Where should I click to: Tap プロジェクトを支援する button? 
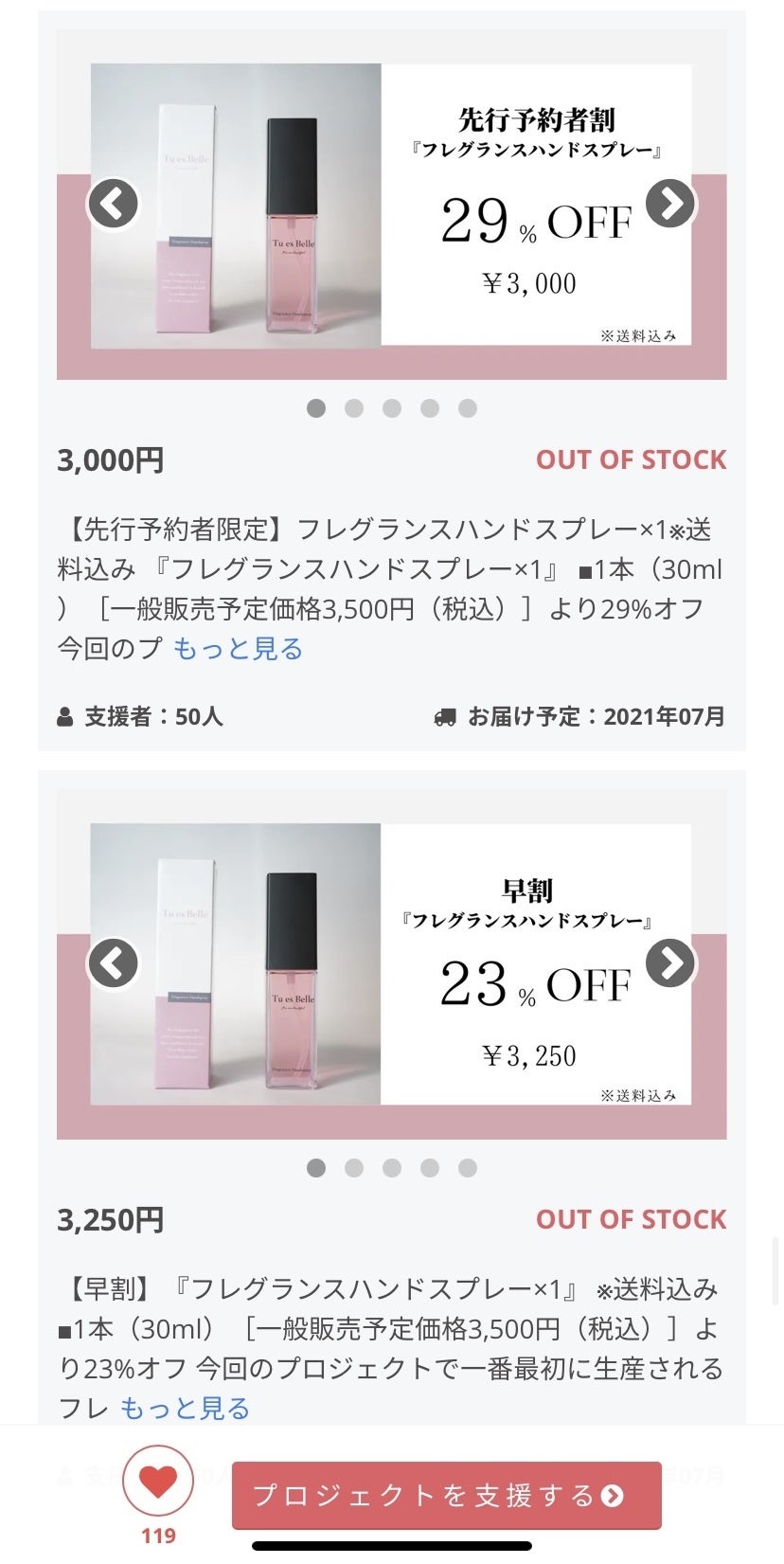pos(446,1495)
